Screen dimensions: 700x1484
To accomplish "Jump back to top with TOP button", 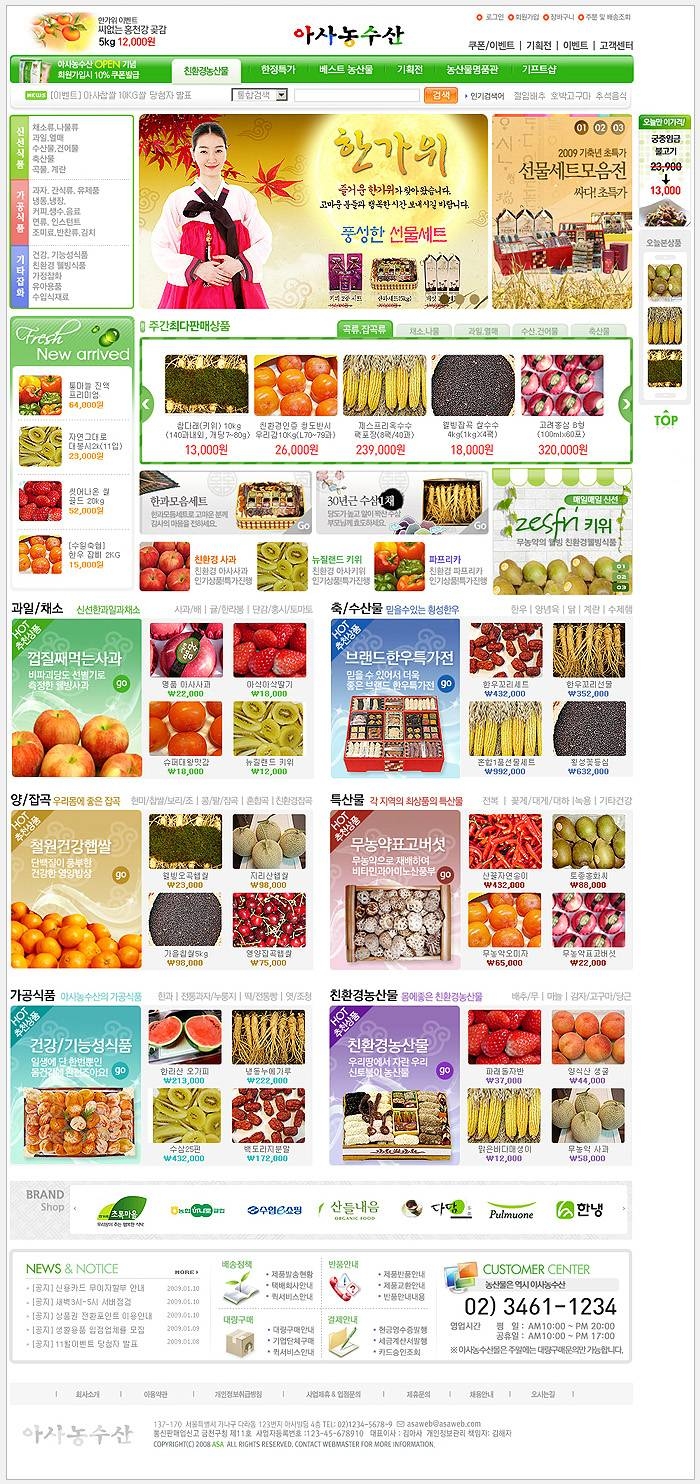I will [x=665, y=420].
